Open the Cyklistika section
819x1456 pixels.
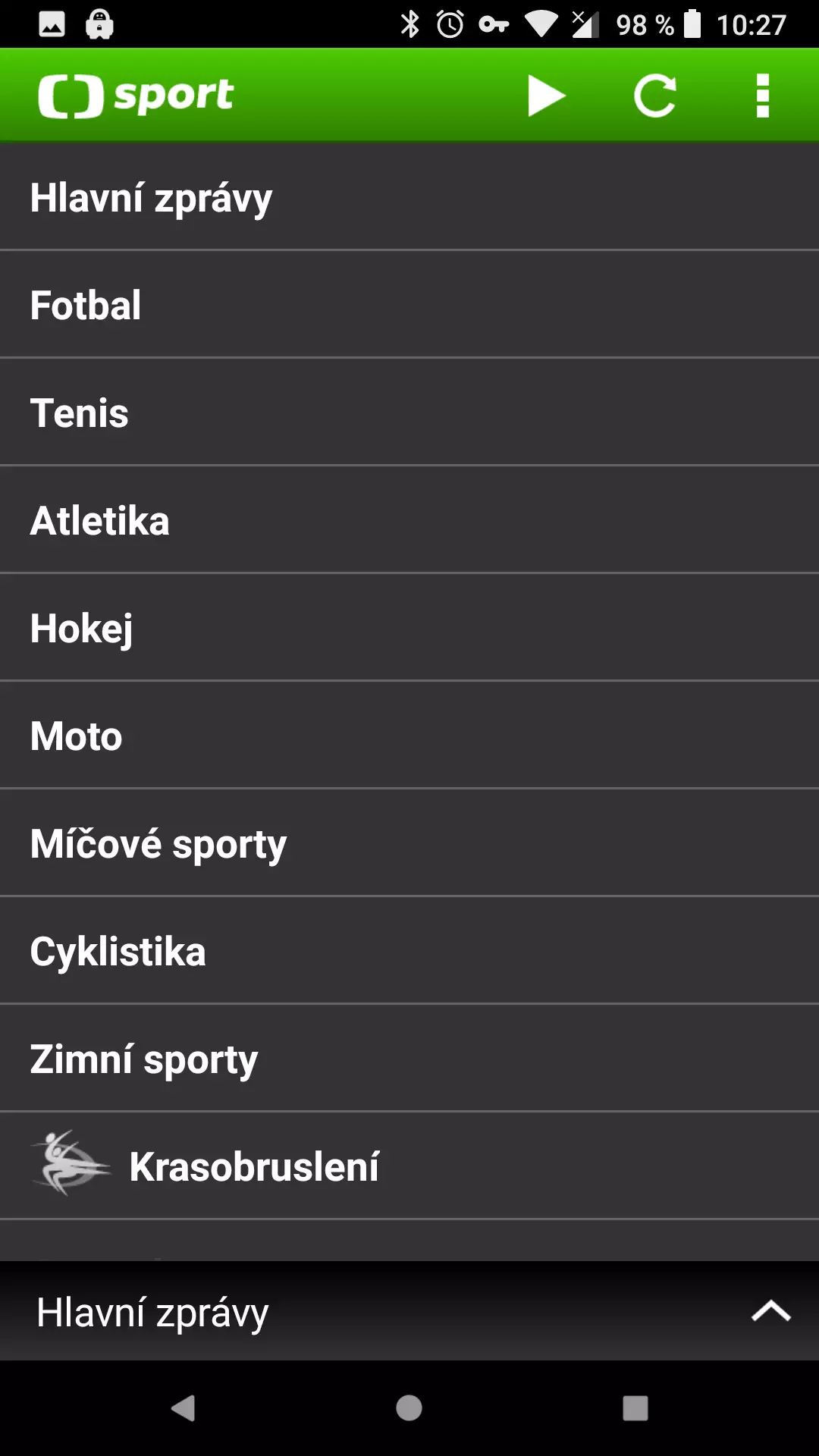click(x=409, y=951)
